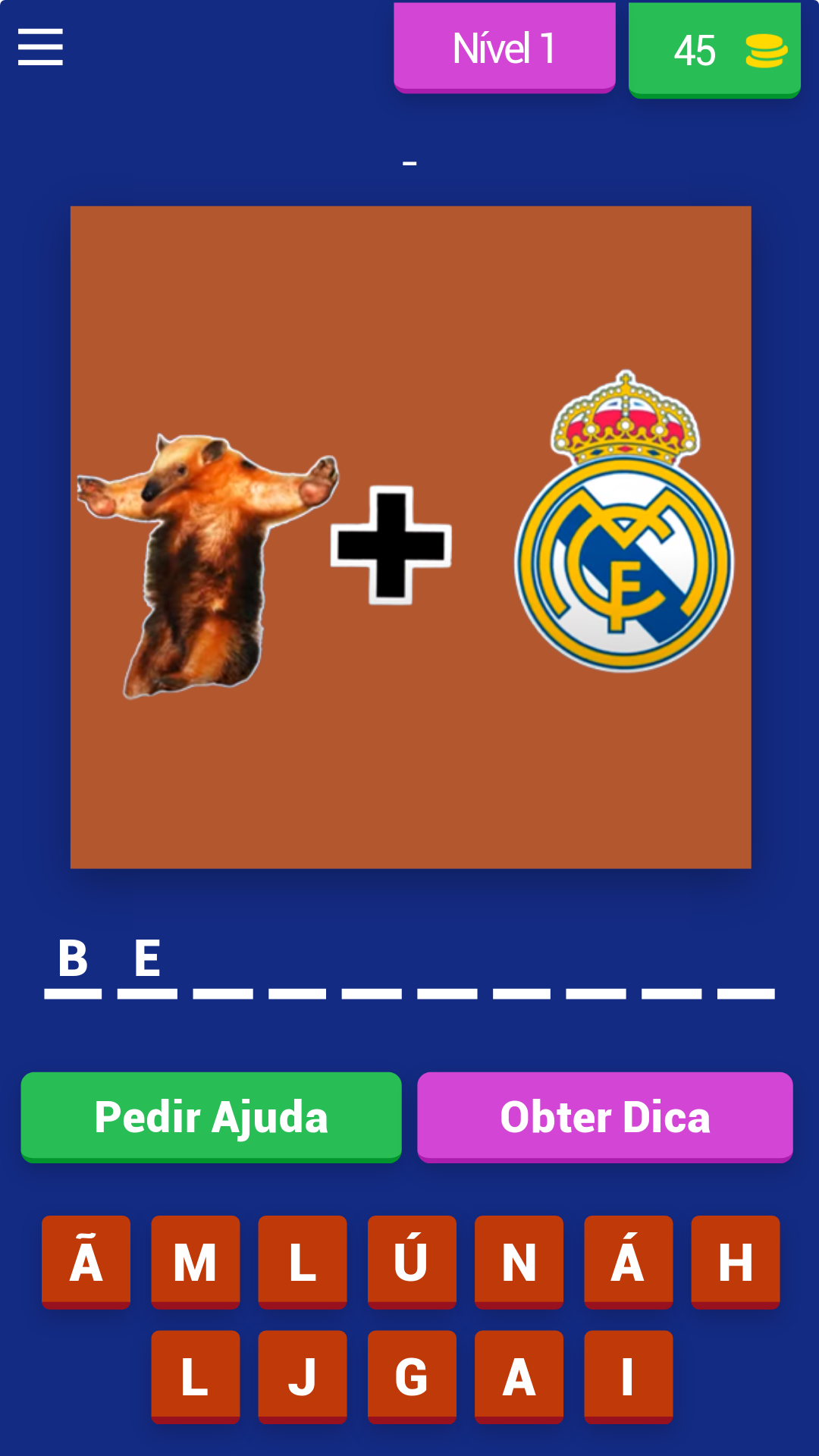Pick the letter Ú tile
This screenshot has height=1456, width=819.
[x=412, y=1262]
